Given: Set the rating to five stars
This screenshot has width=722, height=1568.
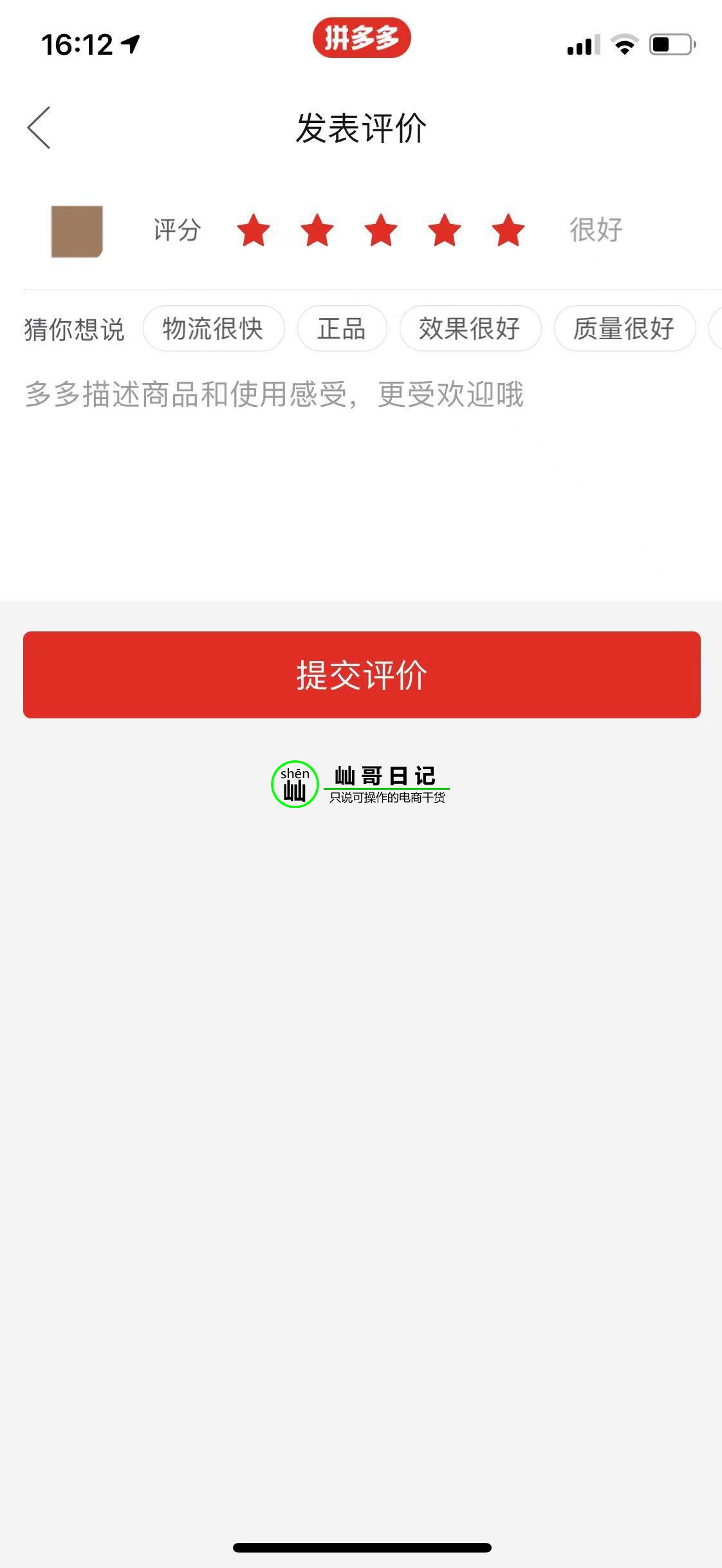Looking at the screenshot, I should pos(508,230).
